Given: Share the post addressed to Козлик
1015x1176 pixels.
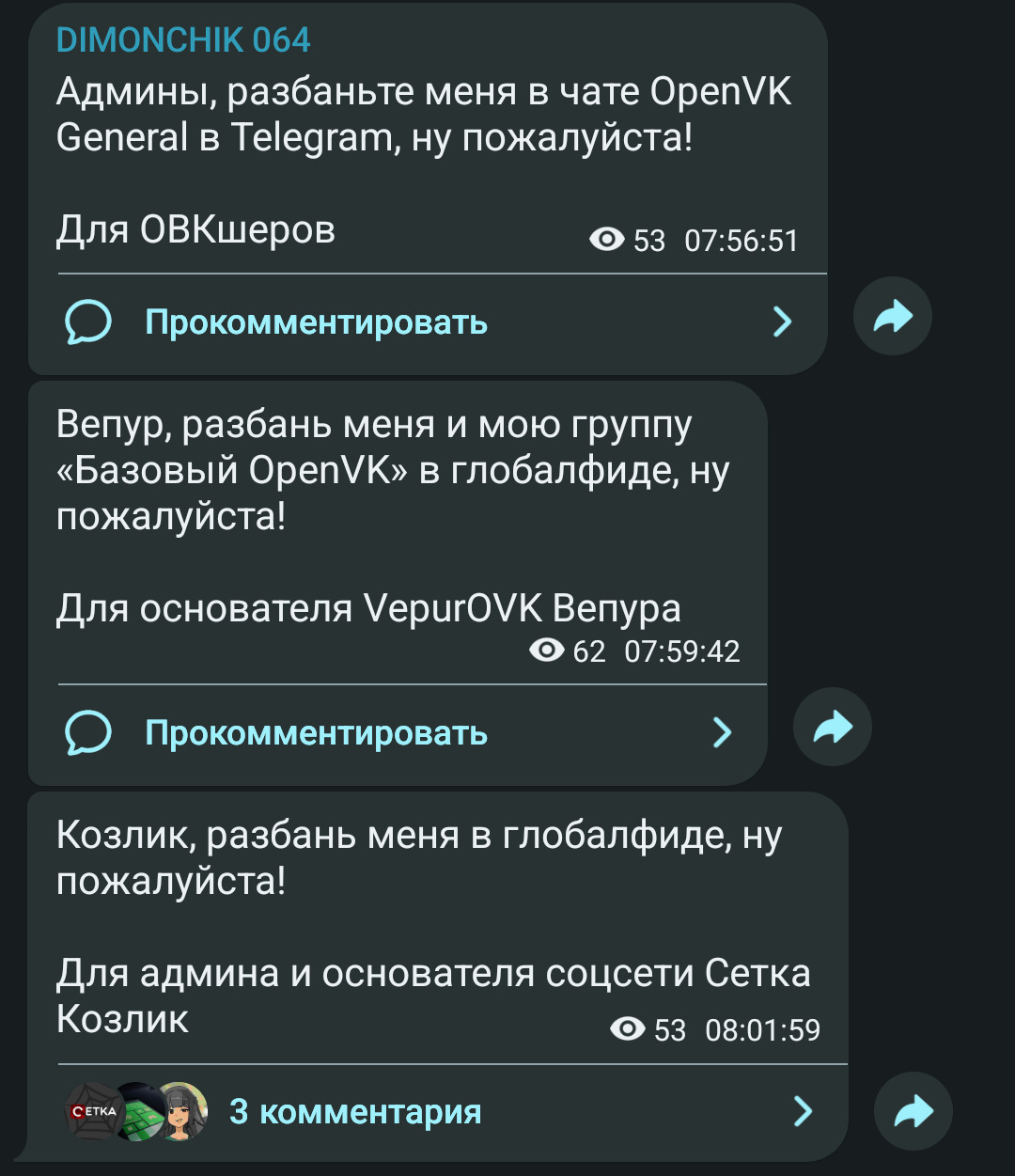Looking at the screenshot, I should coord(913,1112).
